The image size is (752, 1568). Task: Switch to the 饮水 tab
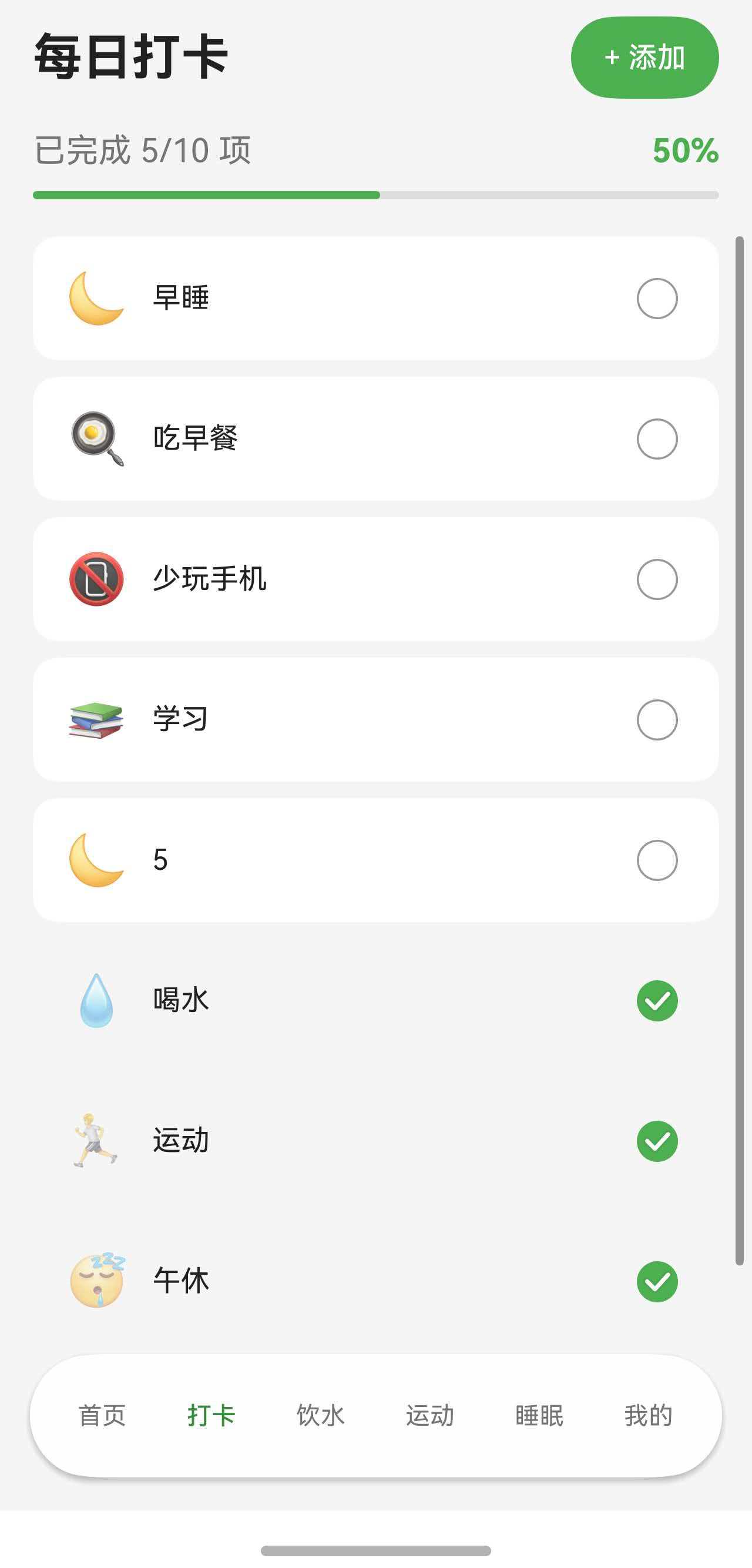pos(321,1416)
